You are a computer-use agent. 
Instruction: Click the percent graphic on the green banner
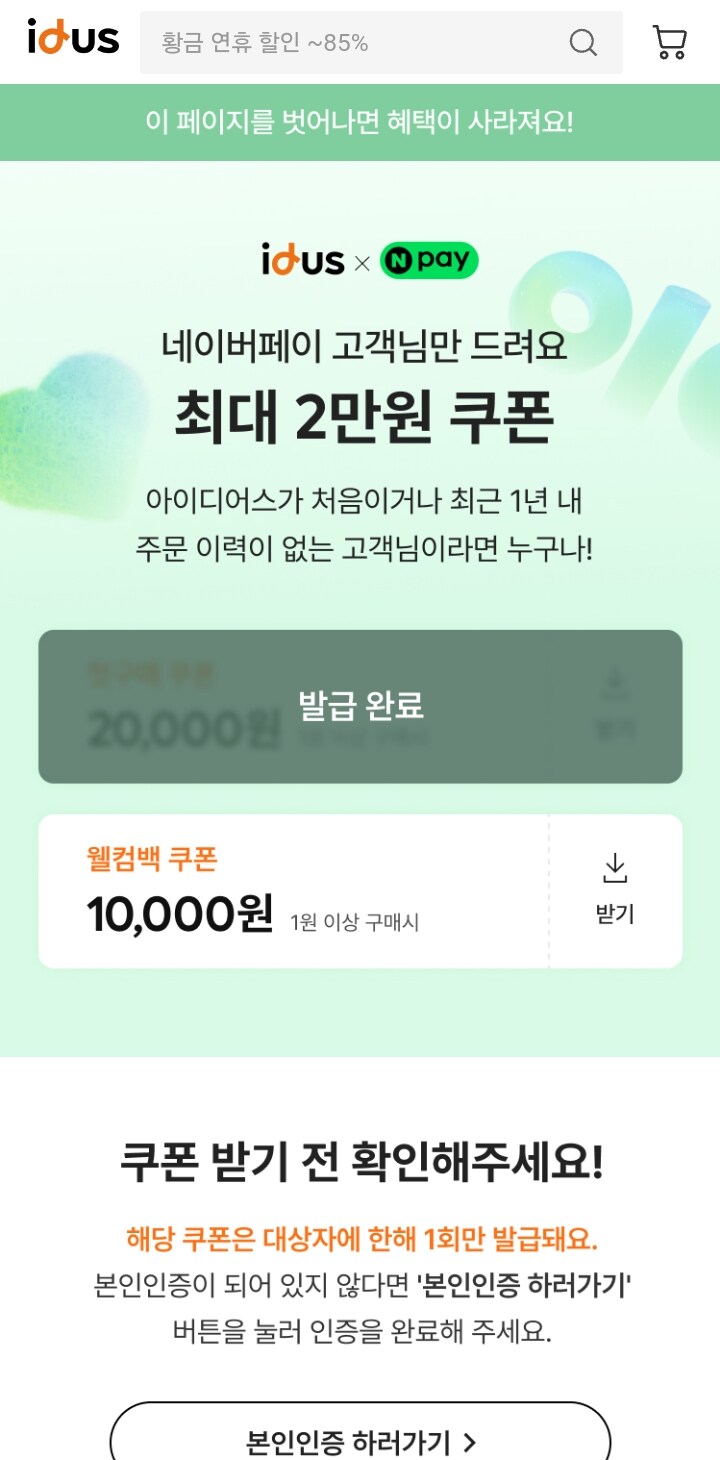click(x=600, y=310)
